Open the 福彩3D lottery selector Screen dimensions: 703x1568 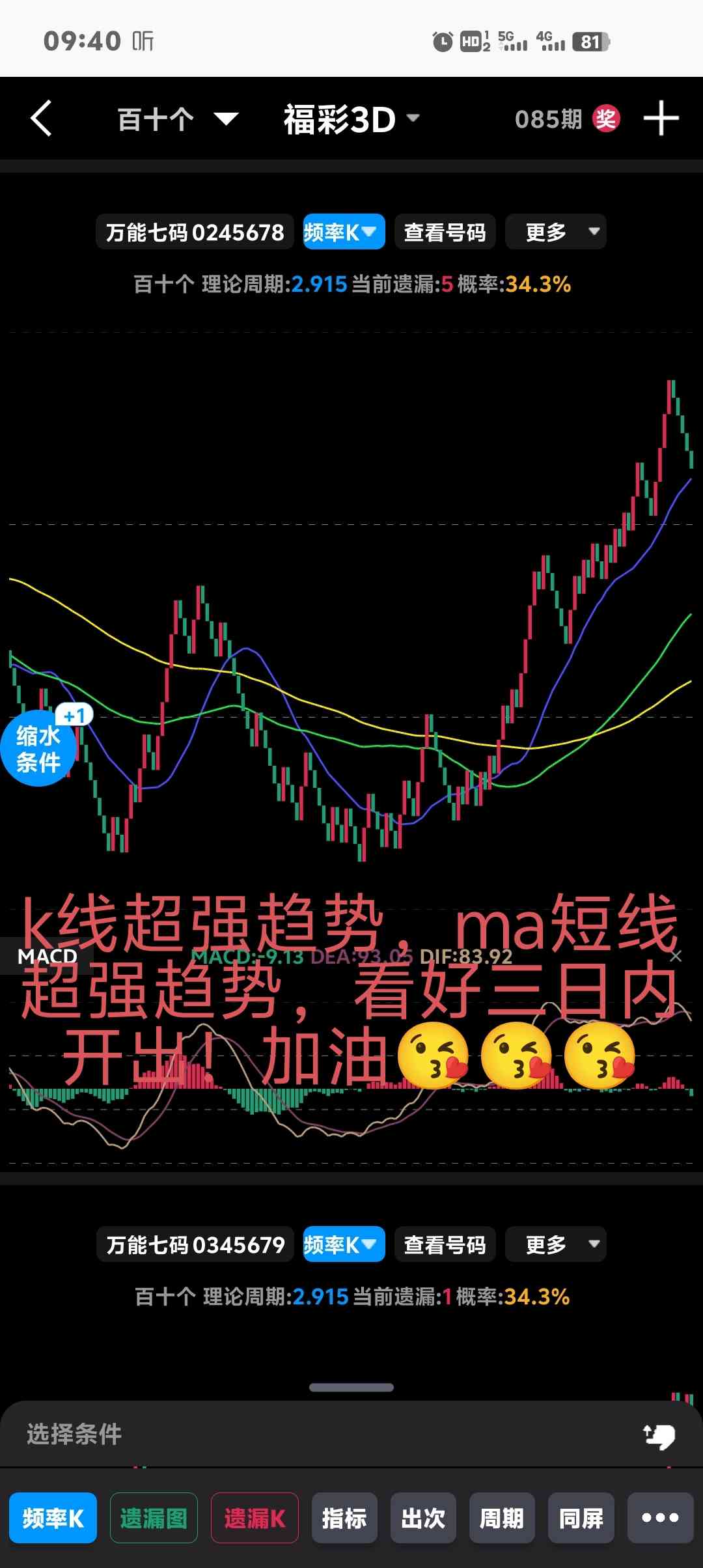351,119
